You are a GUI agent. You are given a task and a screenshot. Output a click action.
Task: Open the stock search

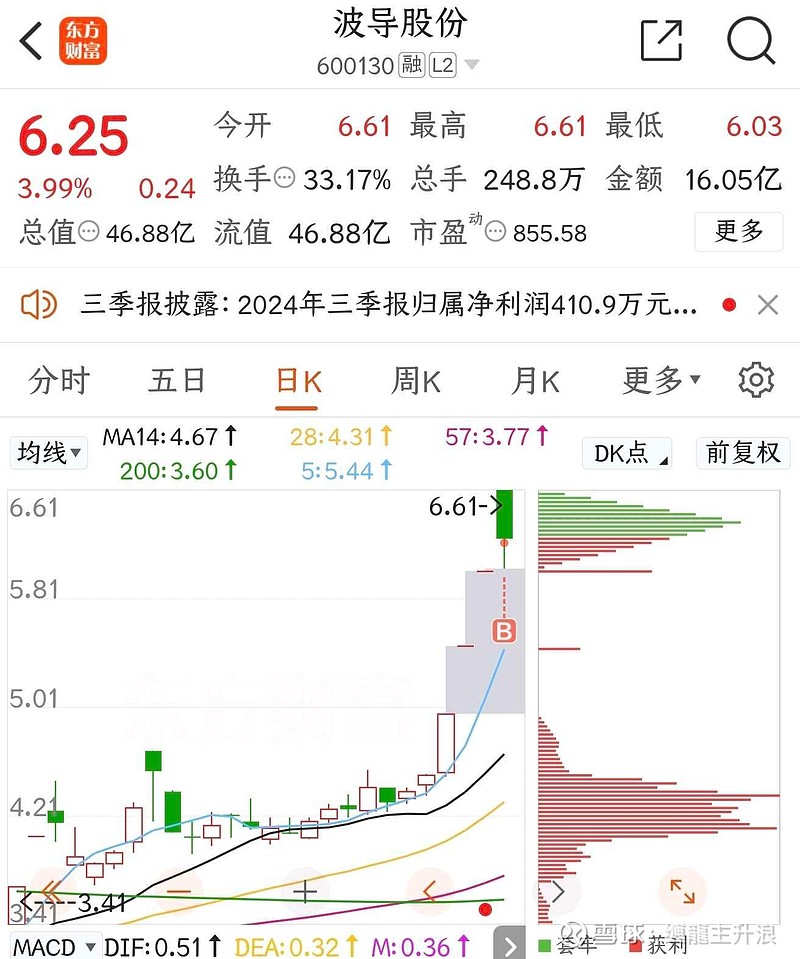[751, 42]
